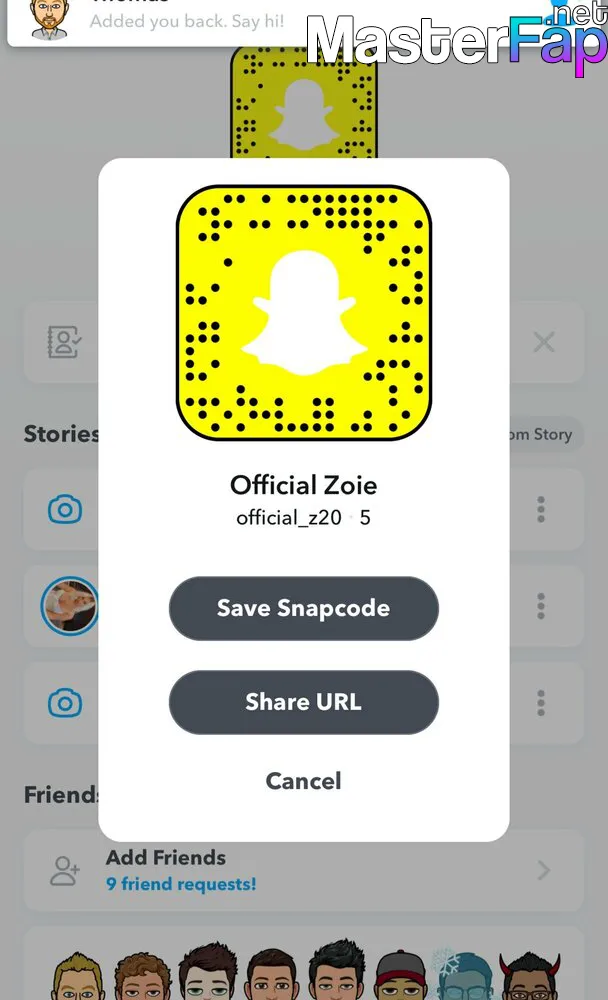
Task: Cancel the Snapcode dialog
Action: coord(304,781)
